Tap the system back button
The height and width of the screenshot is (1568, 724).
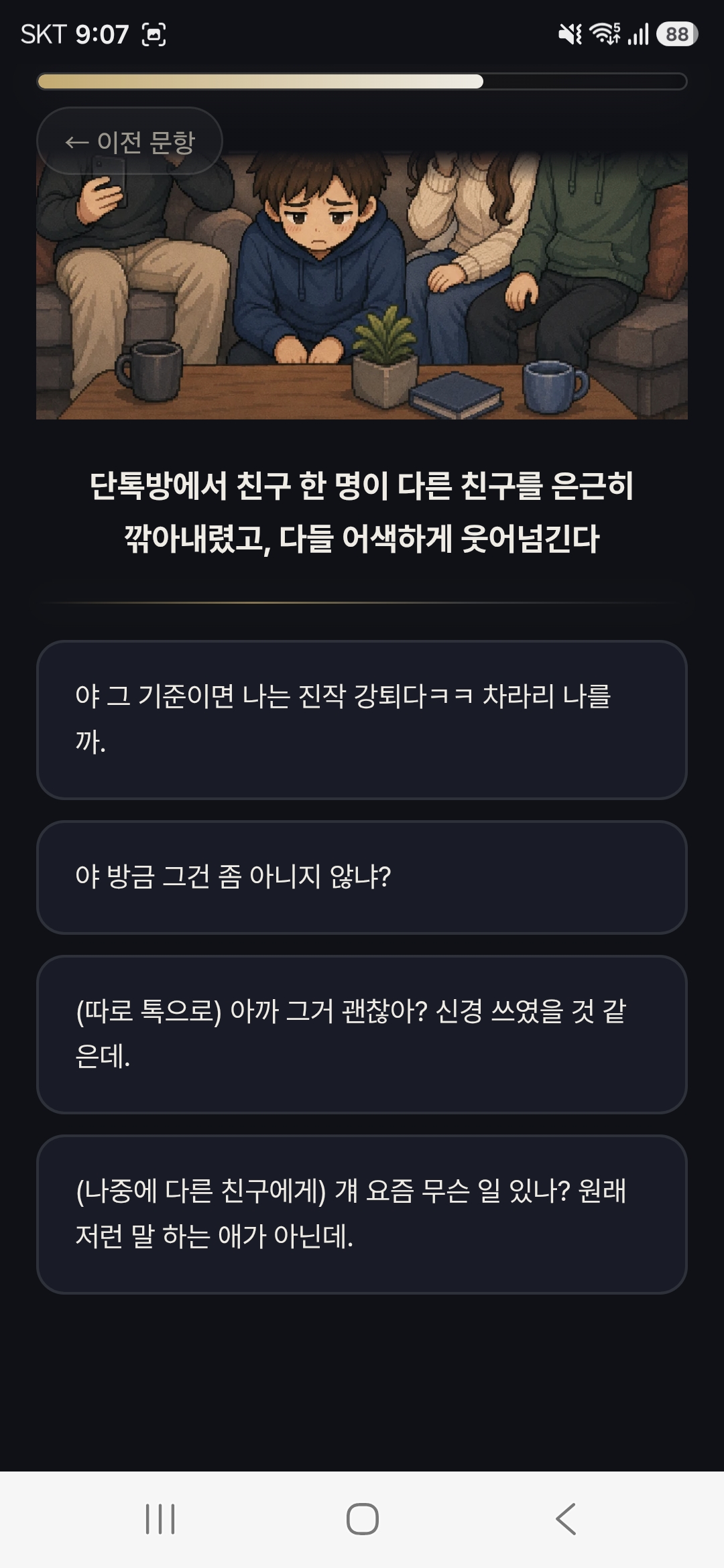[565, 1519]
